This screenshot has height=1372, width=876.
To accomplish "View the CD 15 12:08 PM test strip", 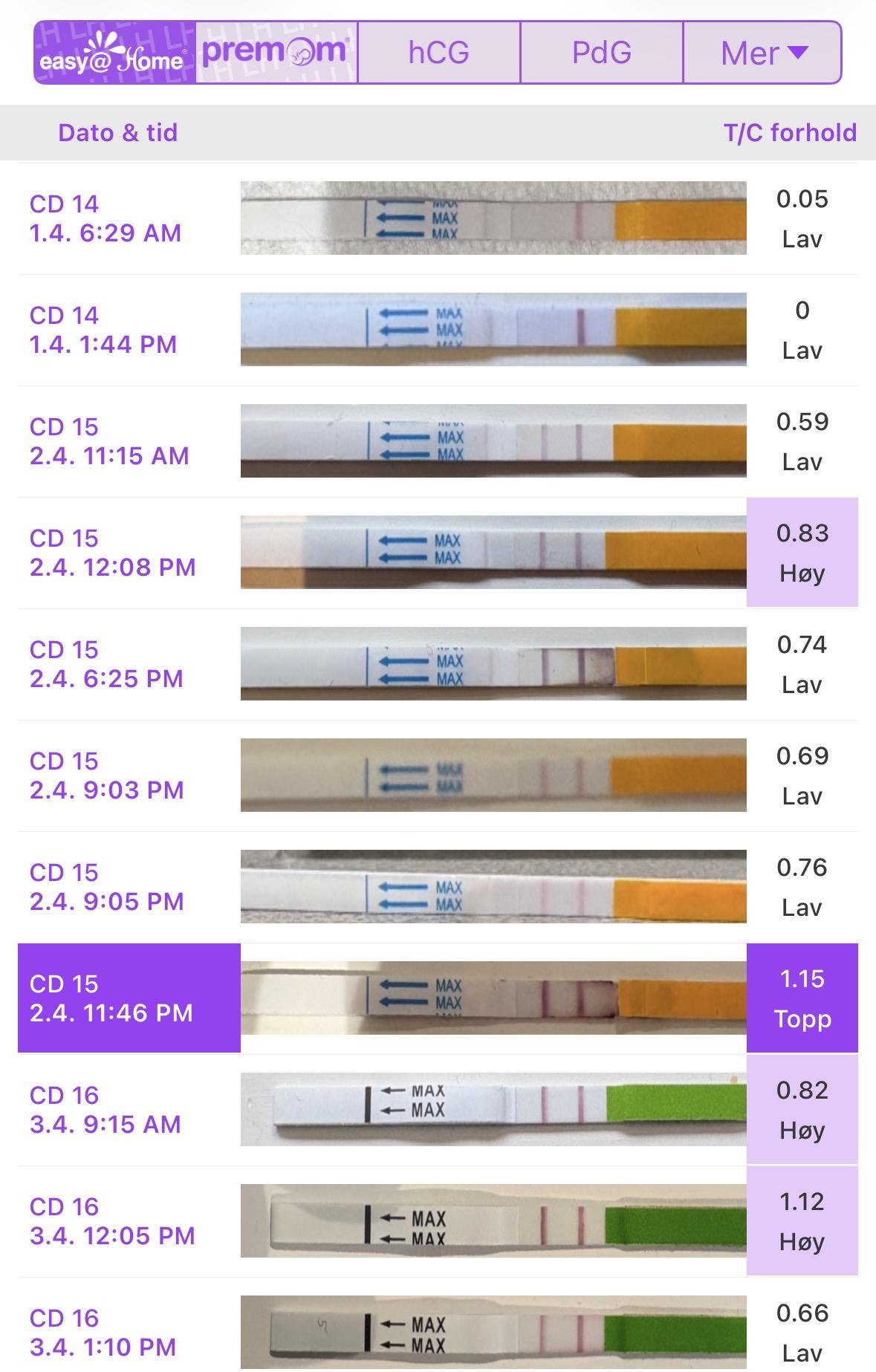I will pyautogui.click(x=493, y=553).
